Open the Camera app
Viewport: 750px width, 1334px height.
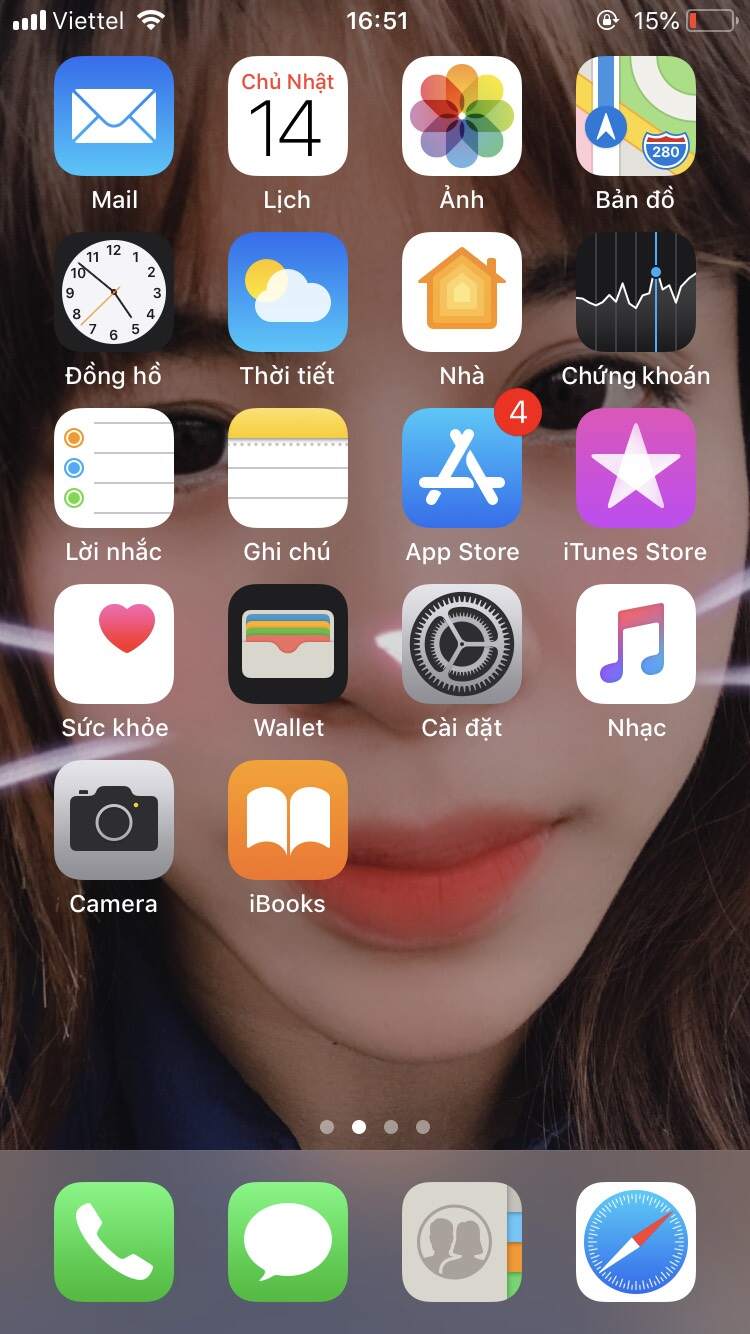[x=114, y=820]
